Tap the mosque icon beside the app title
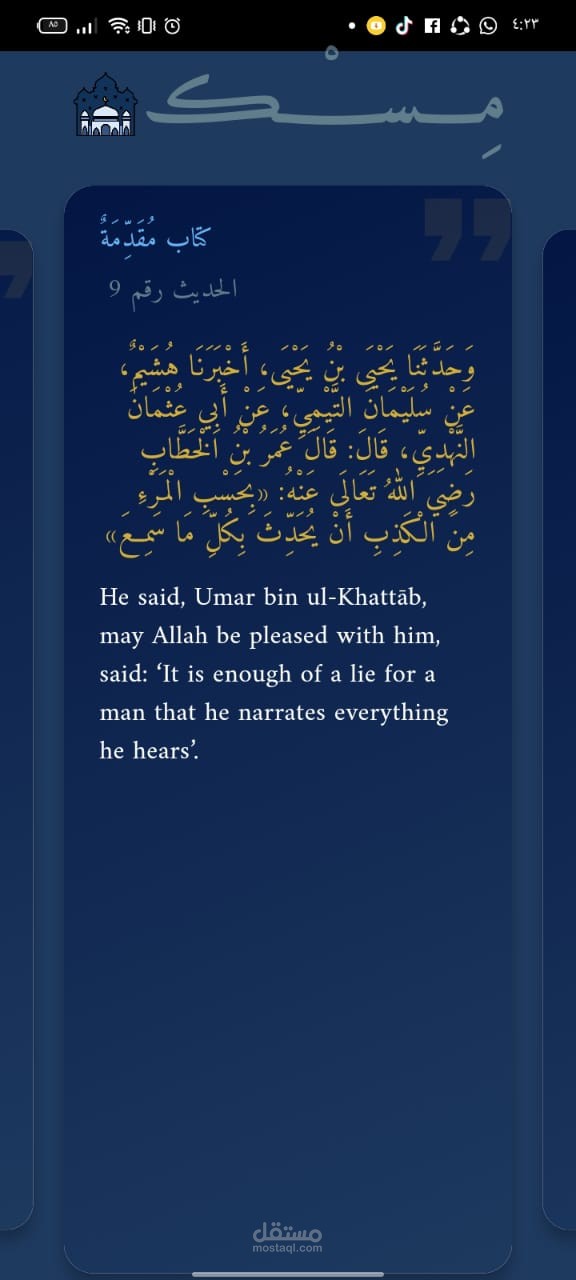 (106, 104)
